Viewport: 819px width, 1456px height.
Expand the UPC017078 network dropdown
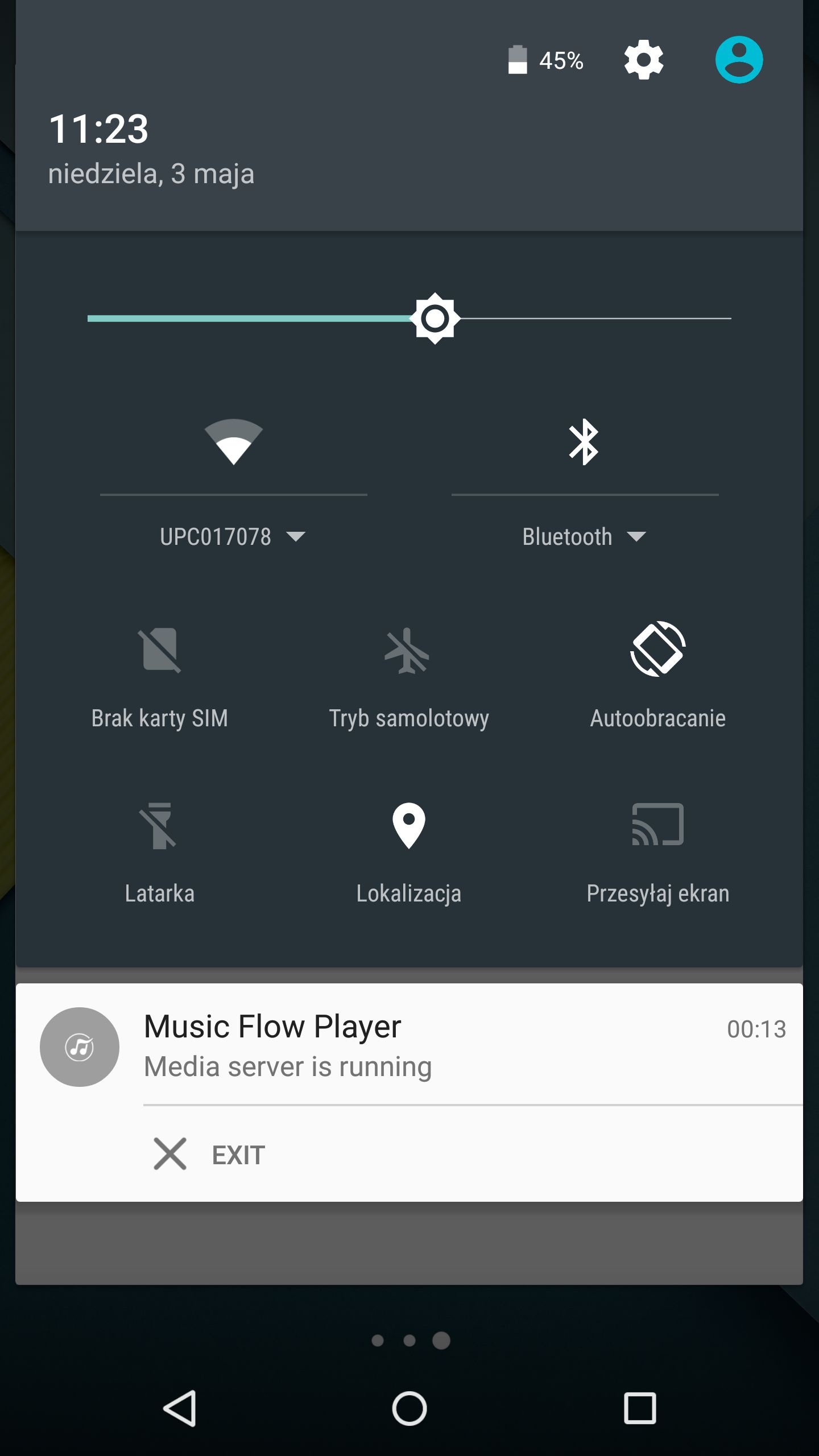tap(233, 536)
